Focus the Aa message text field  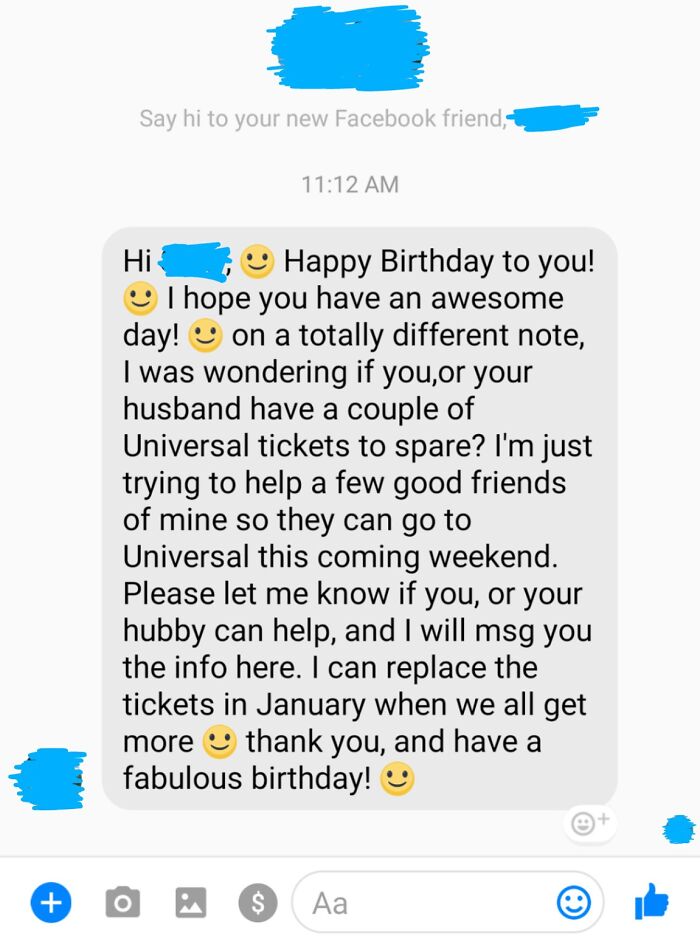[x=420, y=903]
